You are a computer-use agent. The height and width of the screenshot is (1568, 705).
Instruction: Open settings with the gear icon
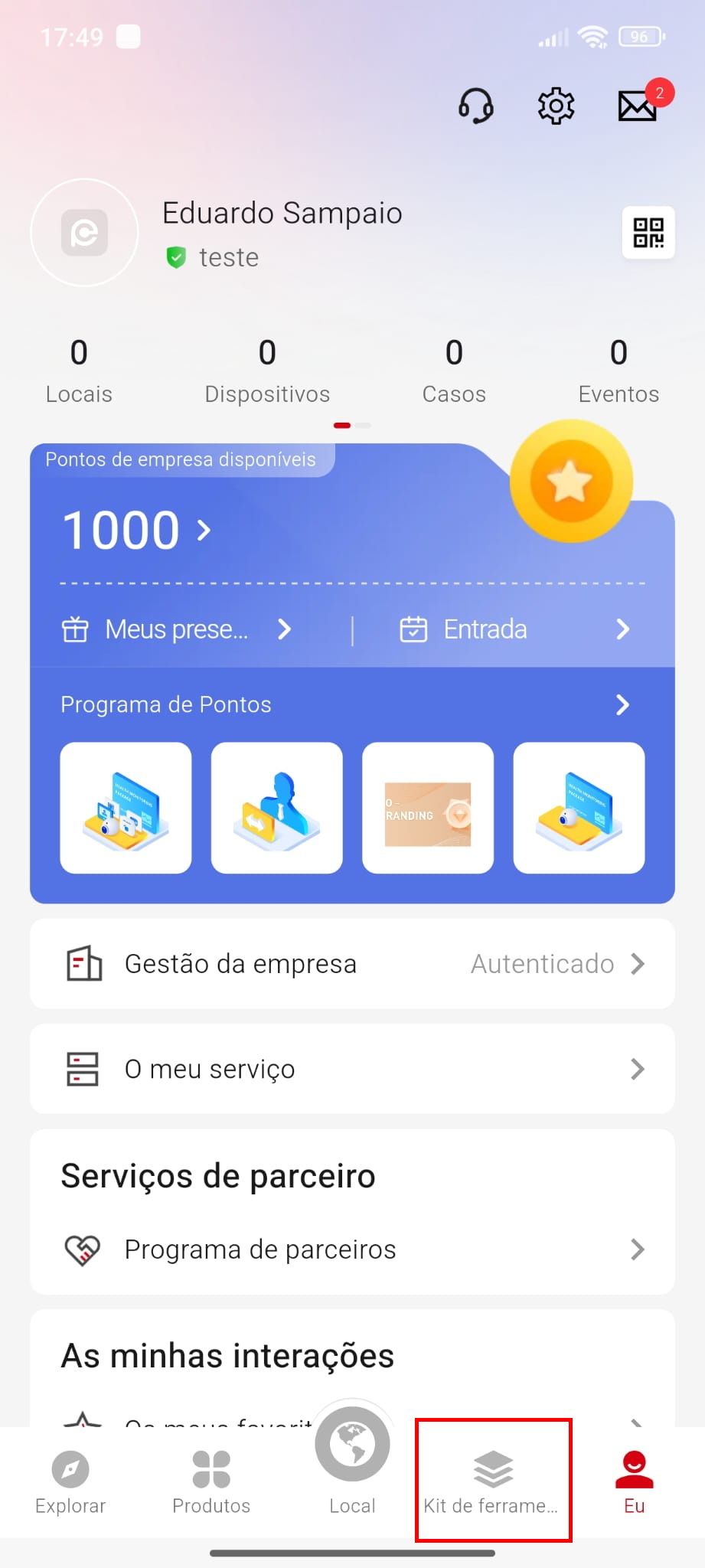click(x=556, y=106)
